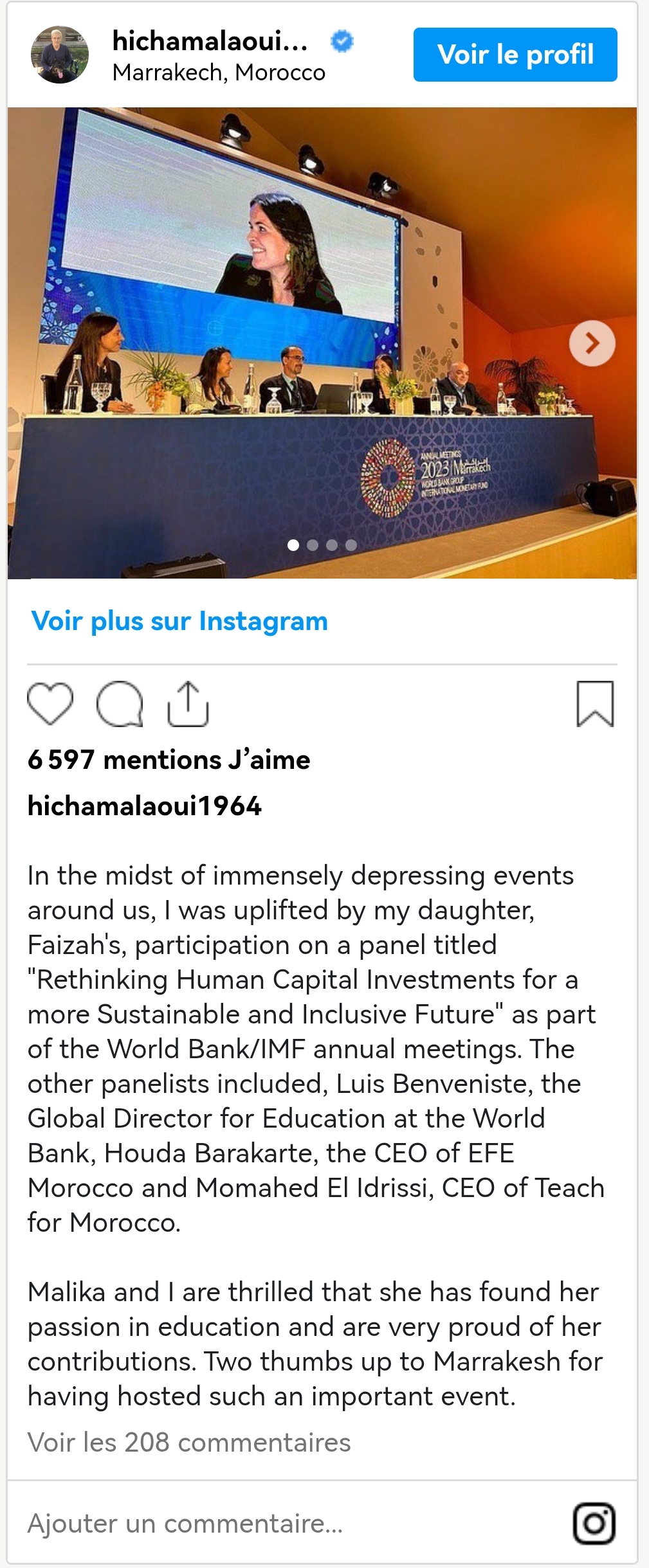Image resolution: width=649 pixels, height=1568 pixels.
Task: Bookmark this post
Action: tap(595, 705)
